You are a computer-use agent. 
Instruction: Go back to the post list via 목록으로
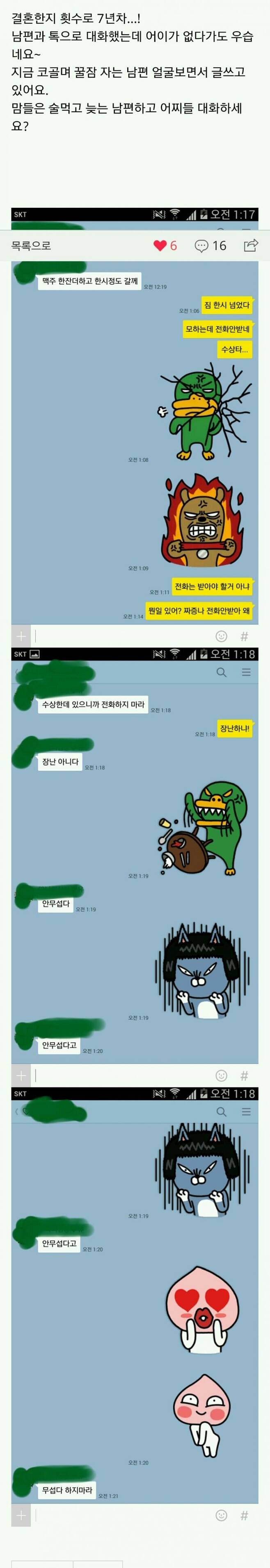click(x=31, y=246)
